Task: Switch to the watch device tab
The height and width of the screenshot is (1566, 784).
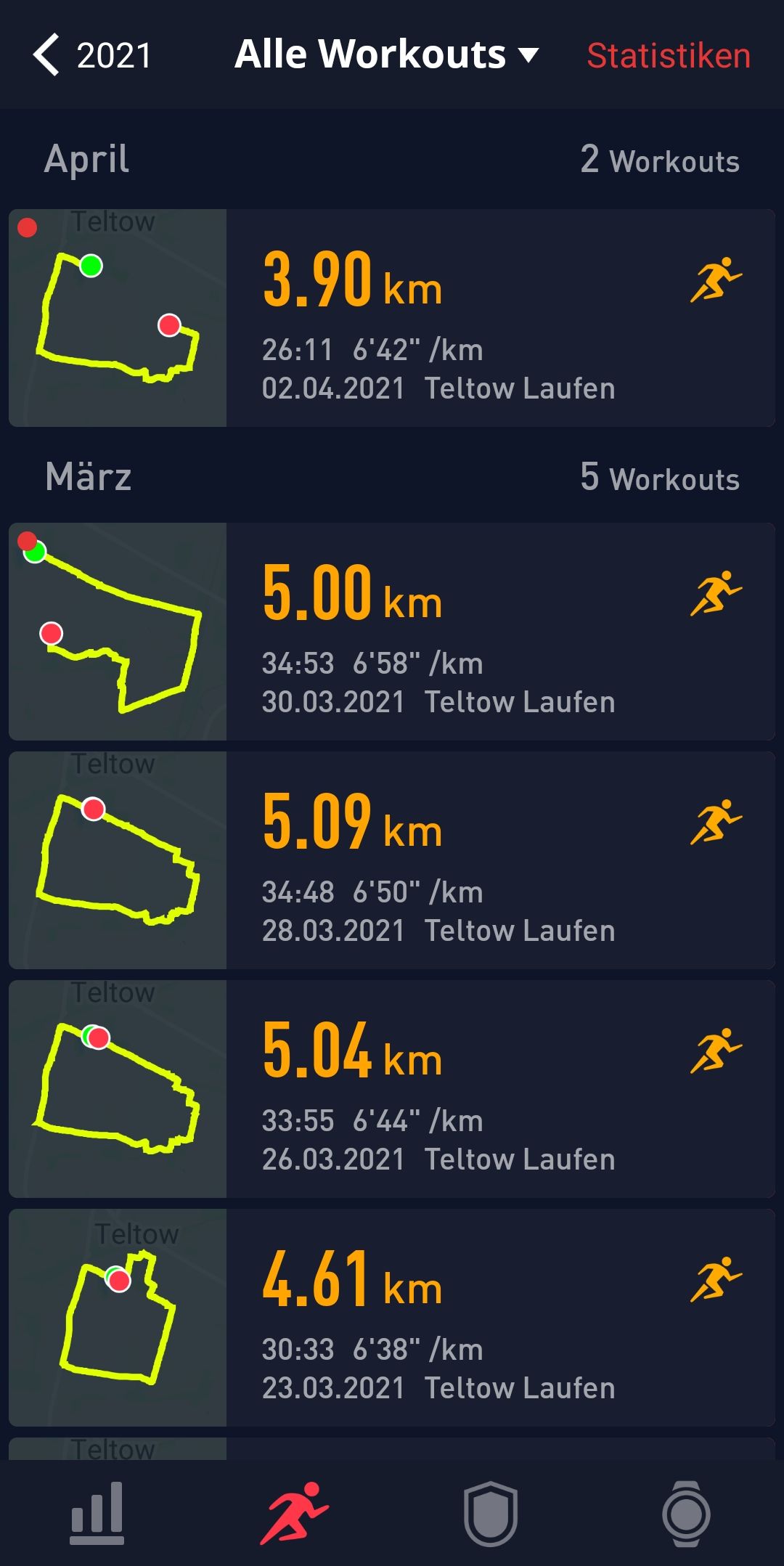Action: [x=686, y=1513]
